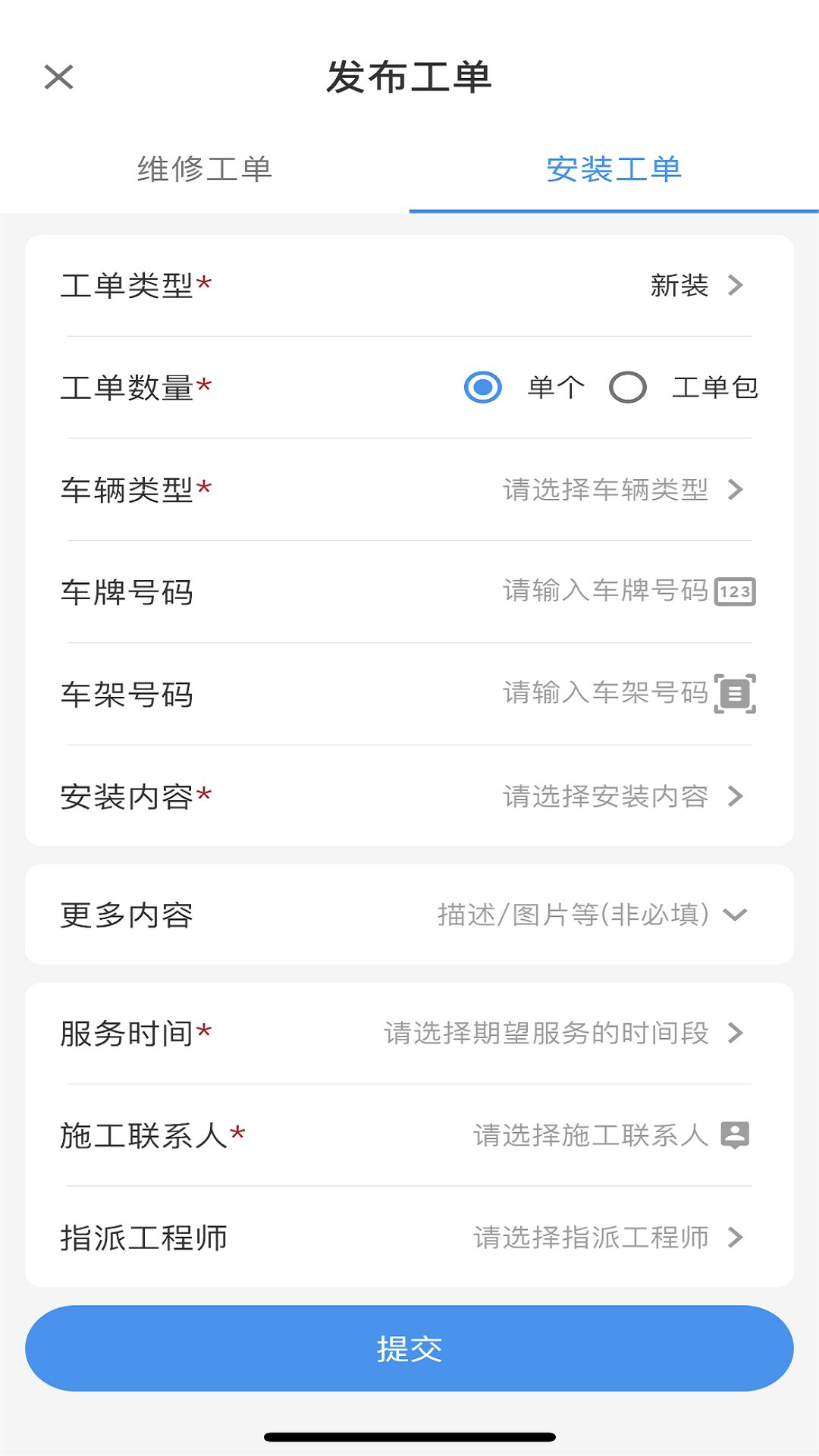The height and width of the screenshot is (1456, 819).
Task: Scan the 车架号码 with camera icon
Action: 737,695
